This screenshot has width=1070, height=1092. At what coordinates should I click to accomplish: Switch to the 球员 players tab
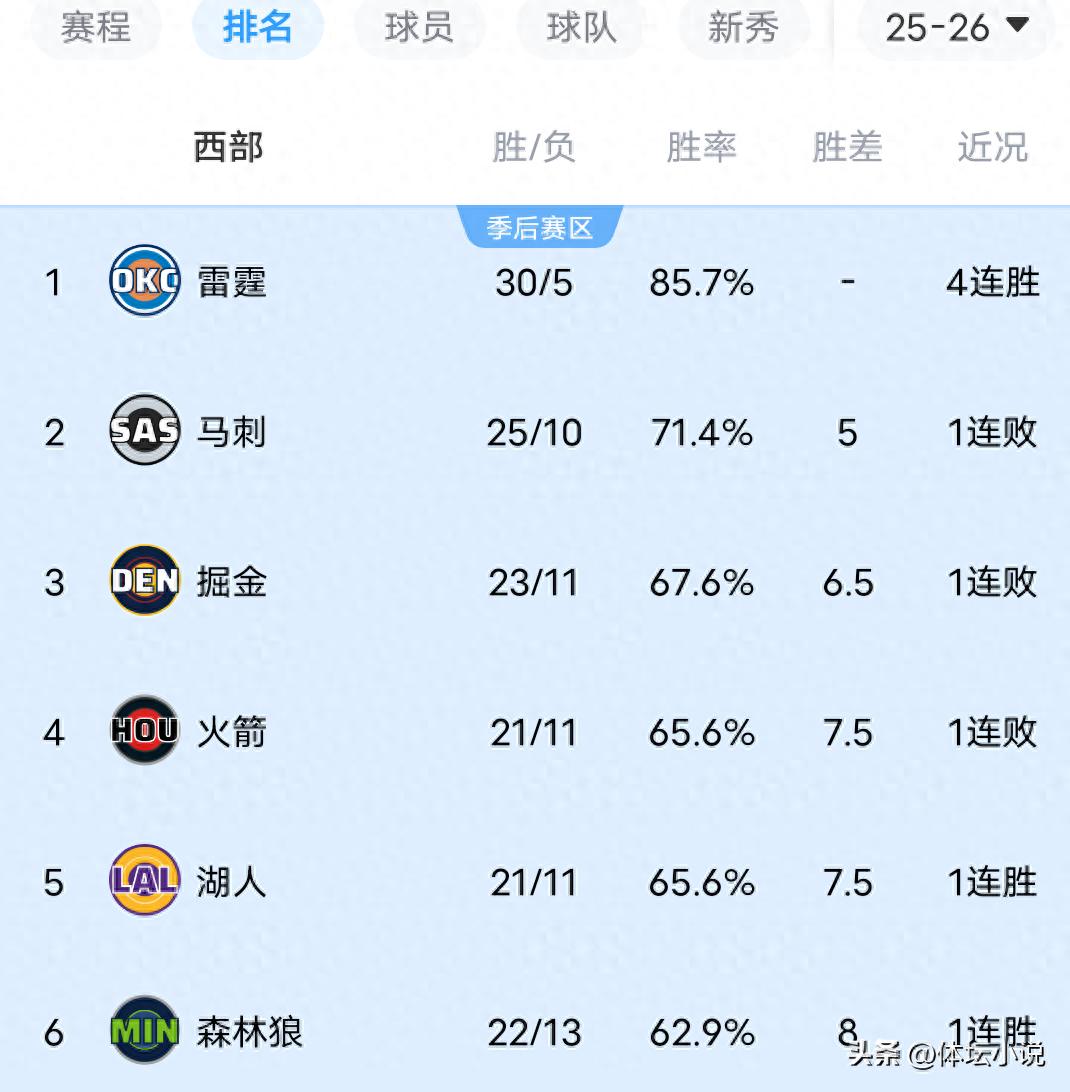[419, 28]
